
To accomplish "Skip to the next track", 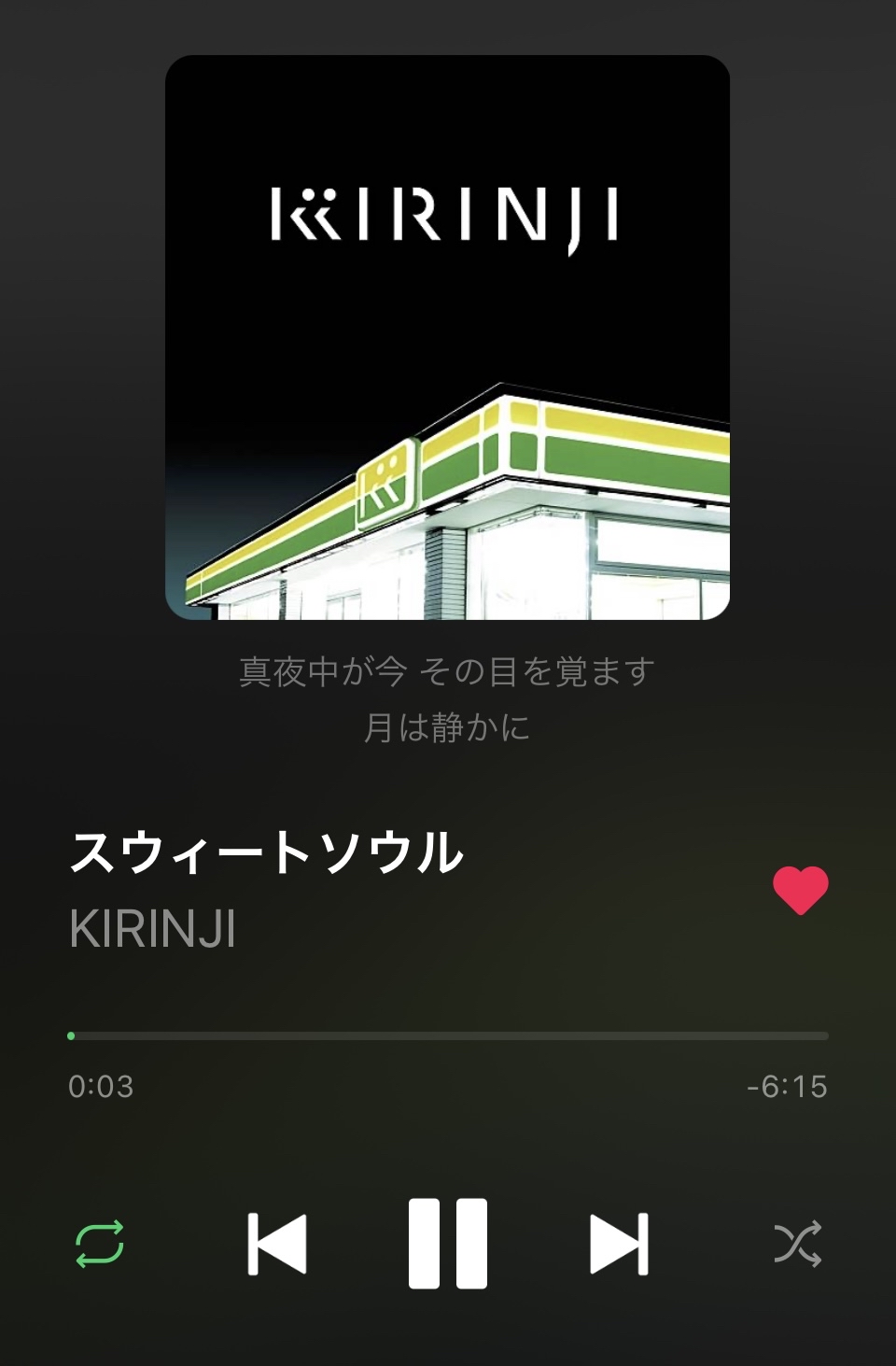I will (x=619, y=1244).
